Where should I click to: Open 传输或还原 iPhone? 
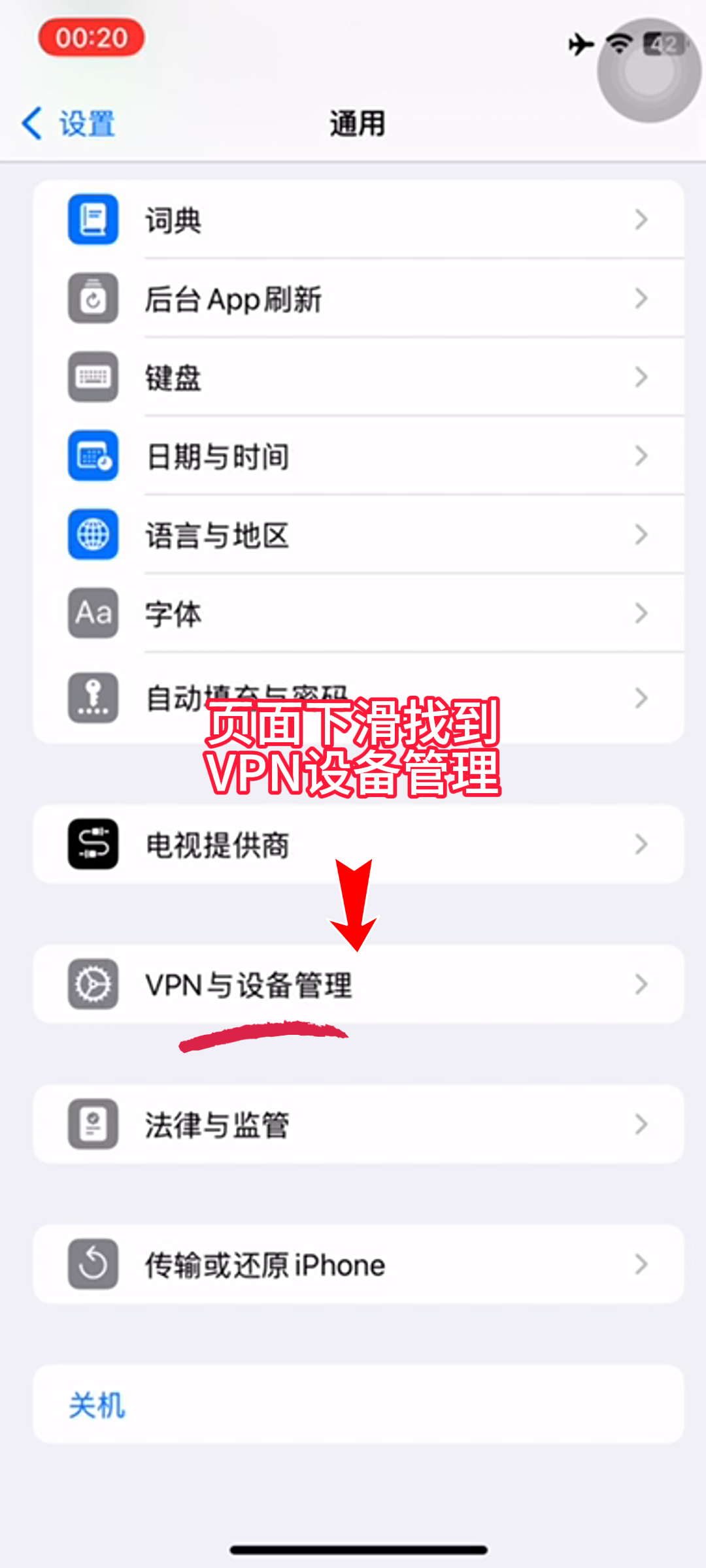[358, 1264]
